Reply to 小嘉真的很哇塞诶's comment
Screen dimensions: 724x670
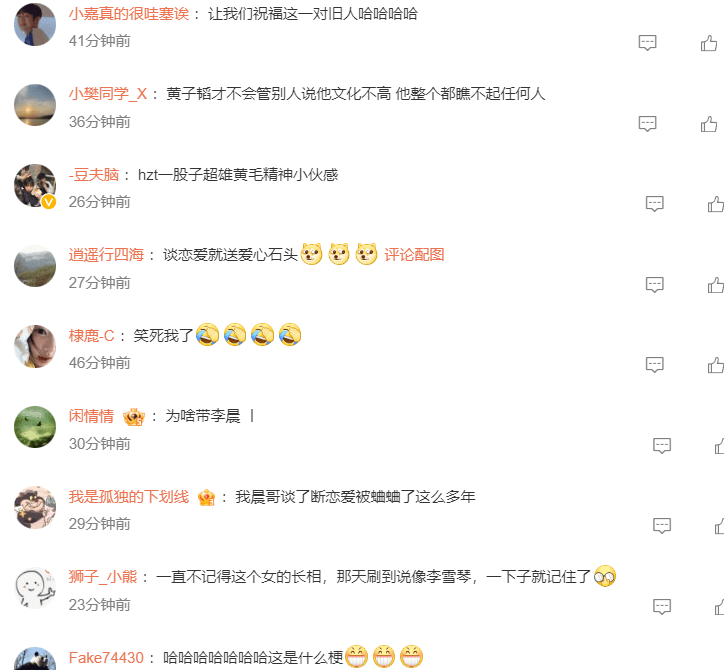point(648,43)
